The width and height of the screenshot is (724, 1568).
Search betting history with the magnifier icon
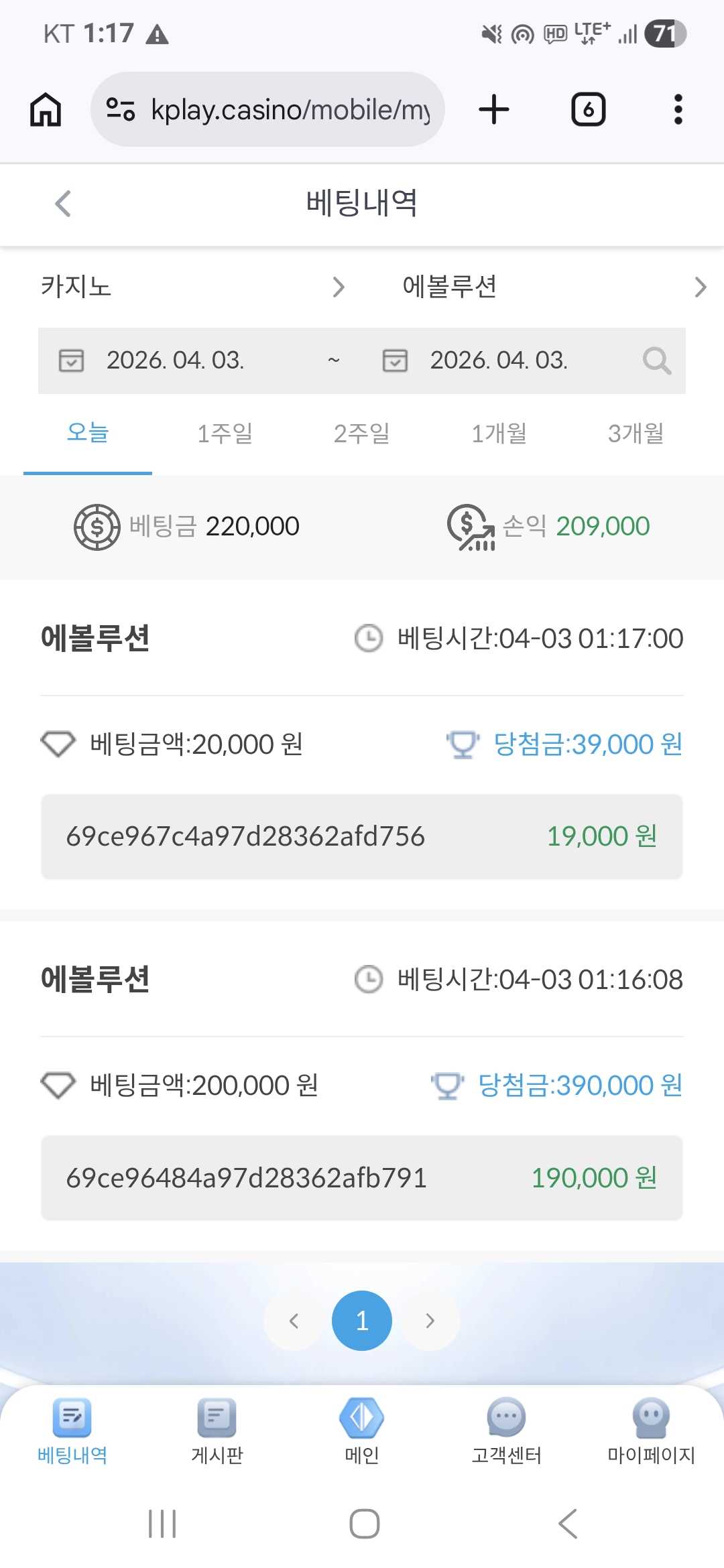(656, 361)
